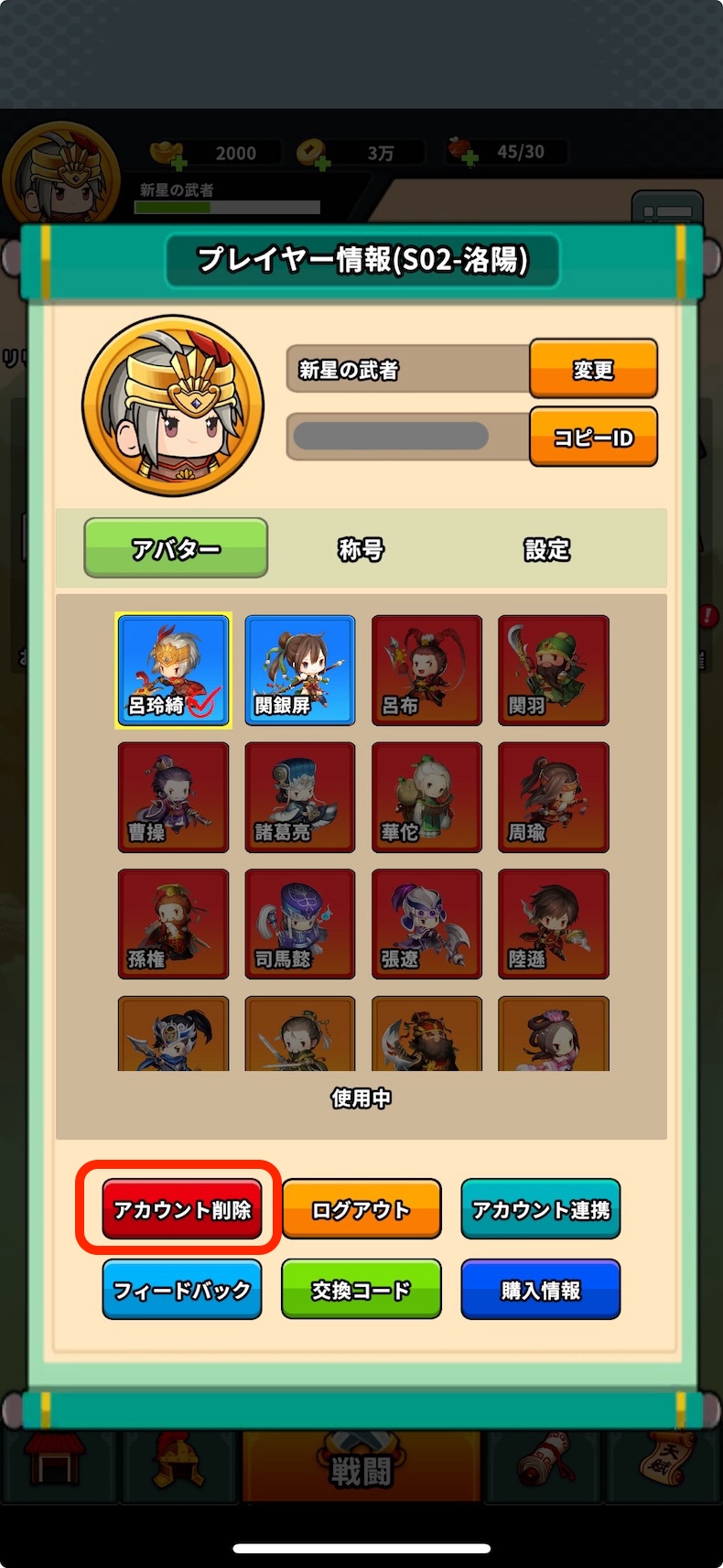Image resolution: width=723 pixels, height=1568 pixels.
Task: Open the 交換コード redeem code button
Action: click(361, 1289)
